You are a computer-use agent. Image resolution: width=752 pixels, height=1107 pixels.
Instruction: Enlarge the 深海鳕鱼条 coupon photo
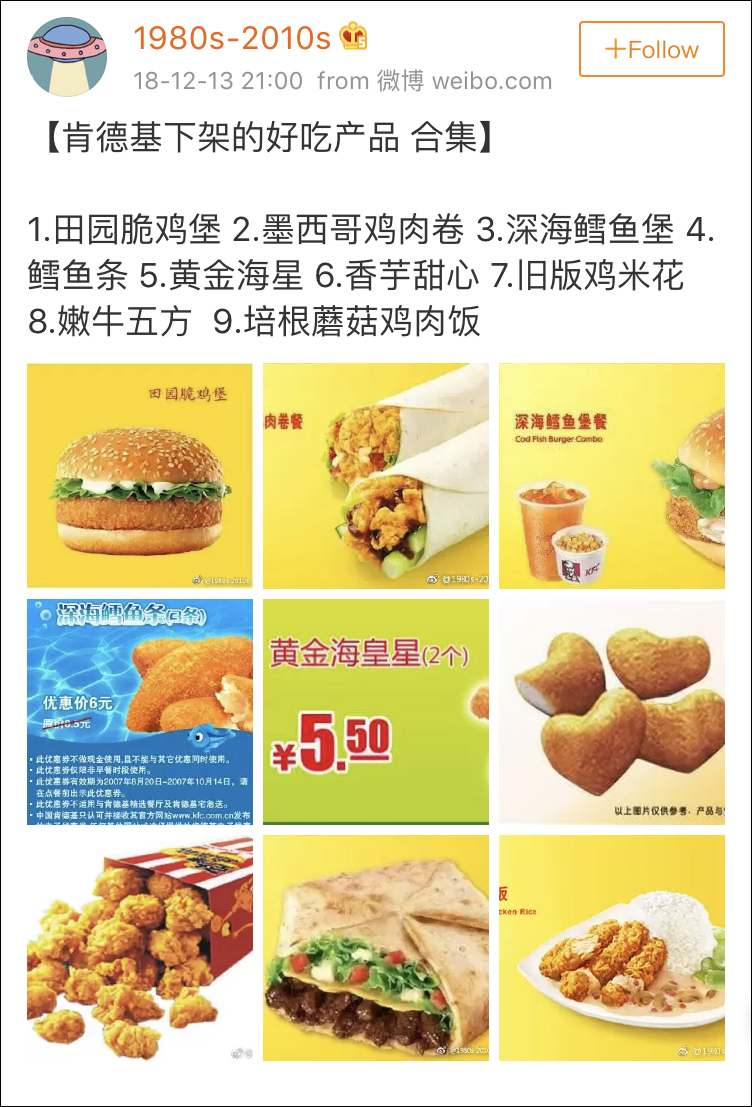click(140, 711)
